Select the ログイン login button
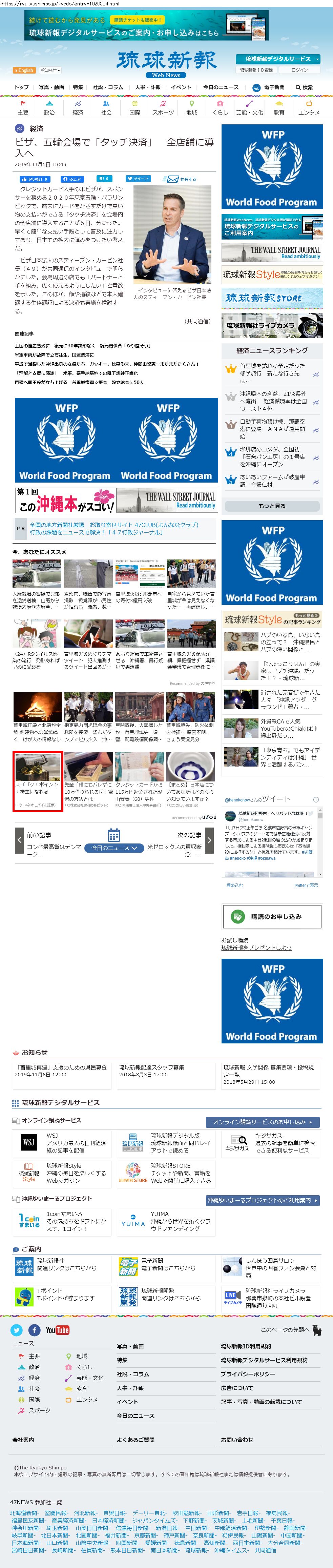The height and width of the screenshot is (1568, 333). (299, 70)
